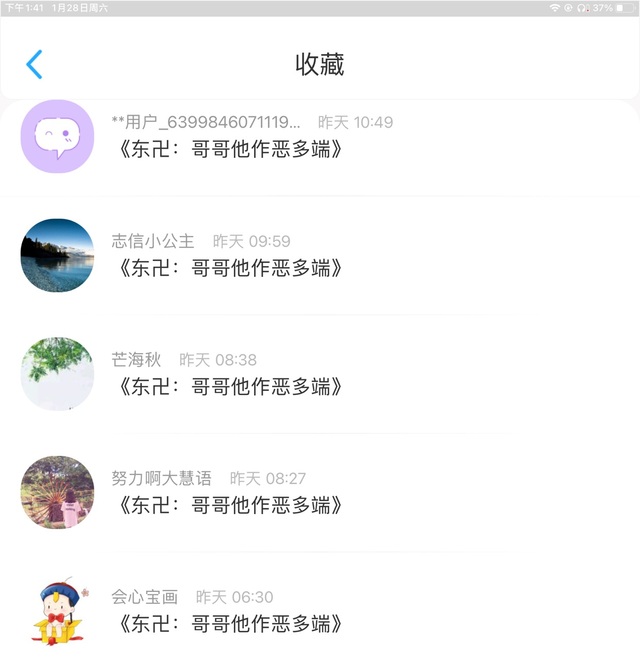Open the entry from **用户_6399846071119
The width and height of the screenshot is (640, 660).
pyautogui.click(x=231, y=150)
